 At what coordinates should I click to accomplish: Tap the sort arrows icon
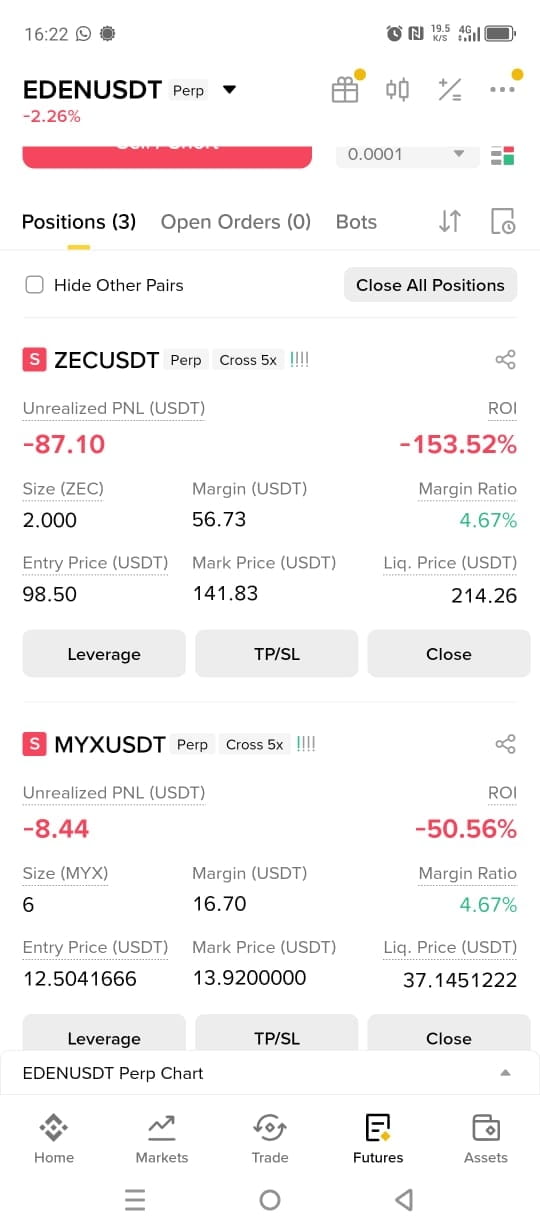coord(450,222)
